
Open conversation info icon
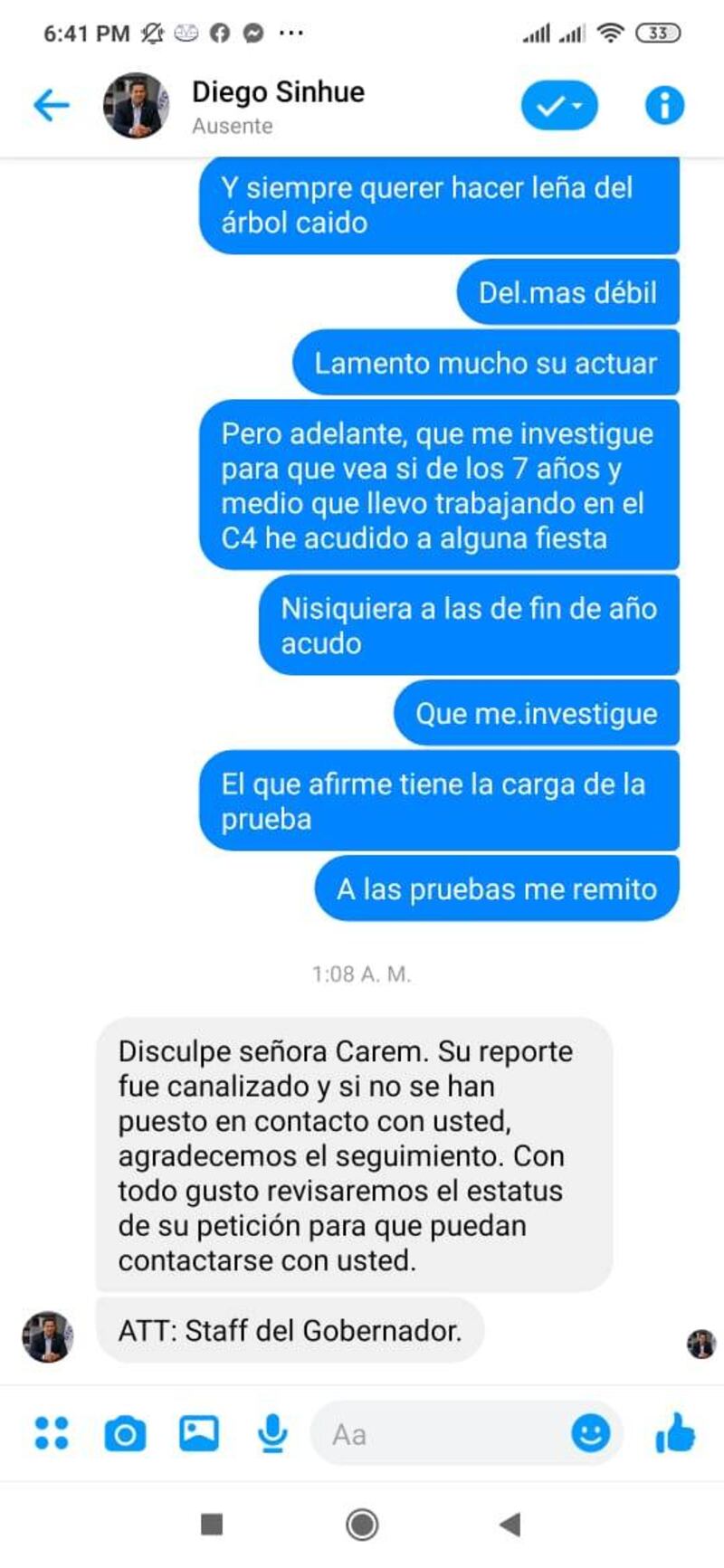pyautogui.click(x=664, y=106)
